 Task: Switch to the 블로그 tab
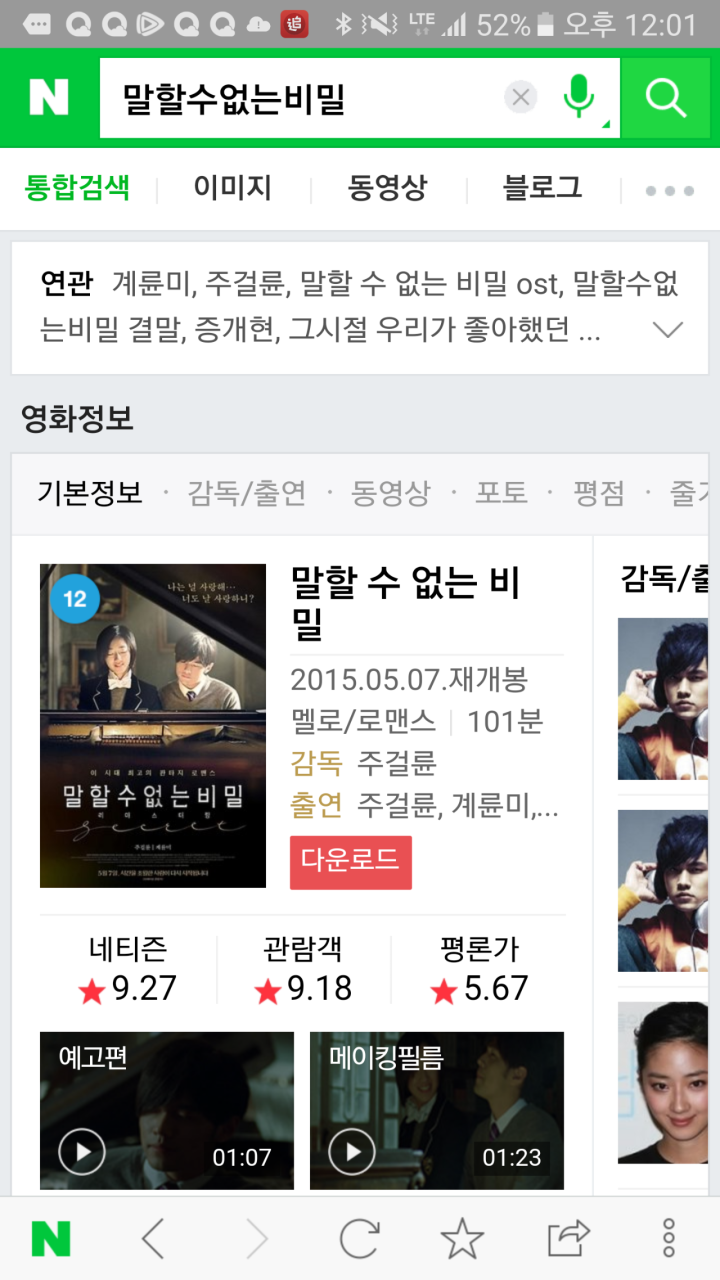point(542,188)
